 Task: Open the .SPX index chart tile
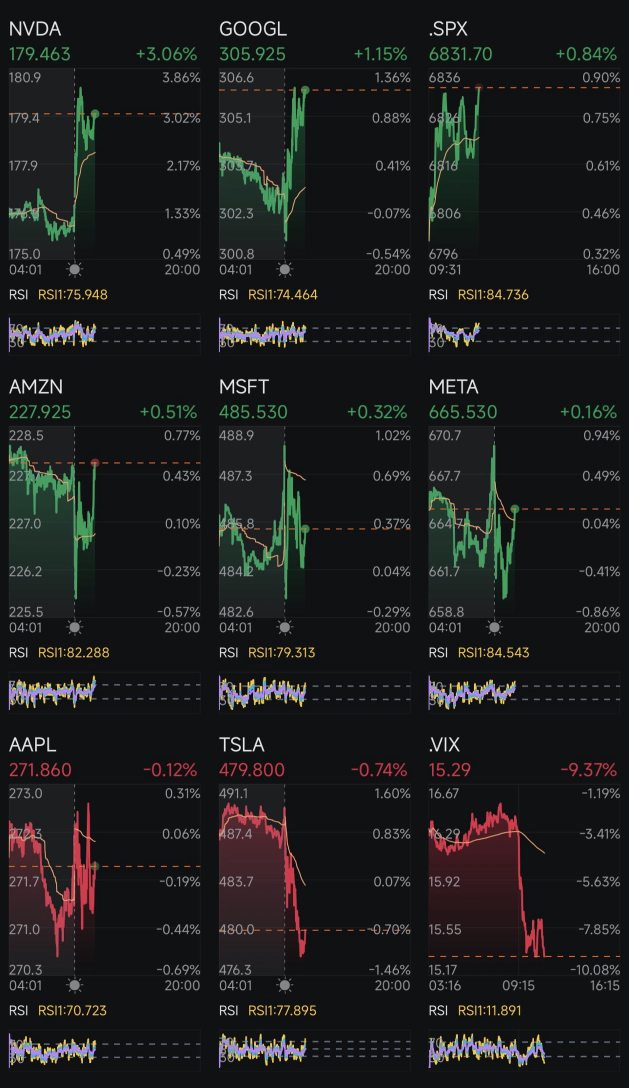click(524, 187)
